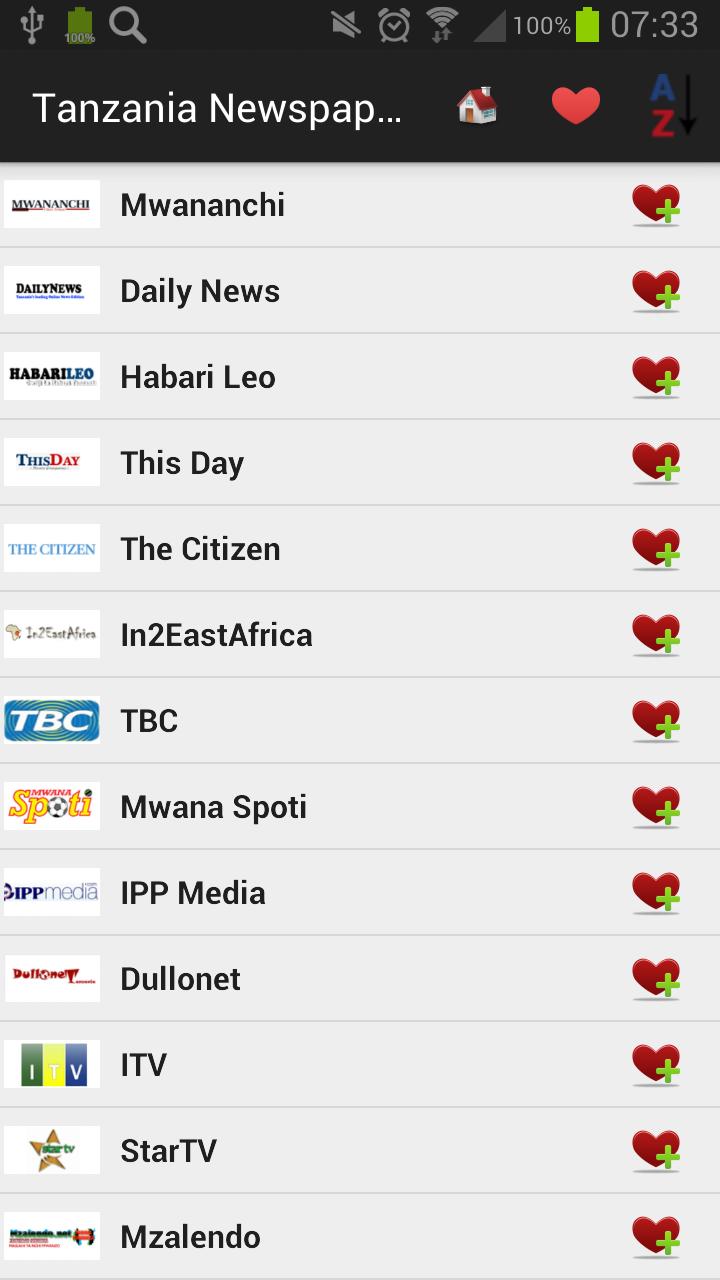Tap the Mwananchi logo thumbnail
720x1280 pixels.
click(51, 204)
